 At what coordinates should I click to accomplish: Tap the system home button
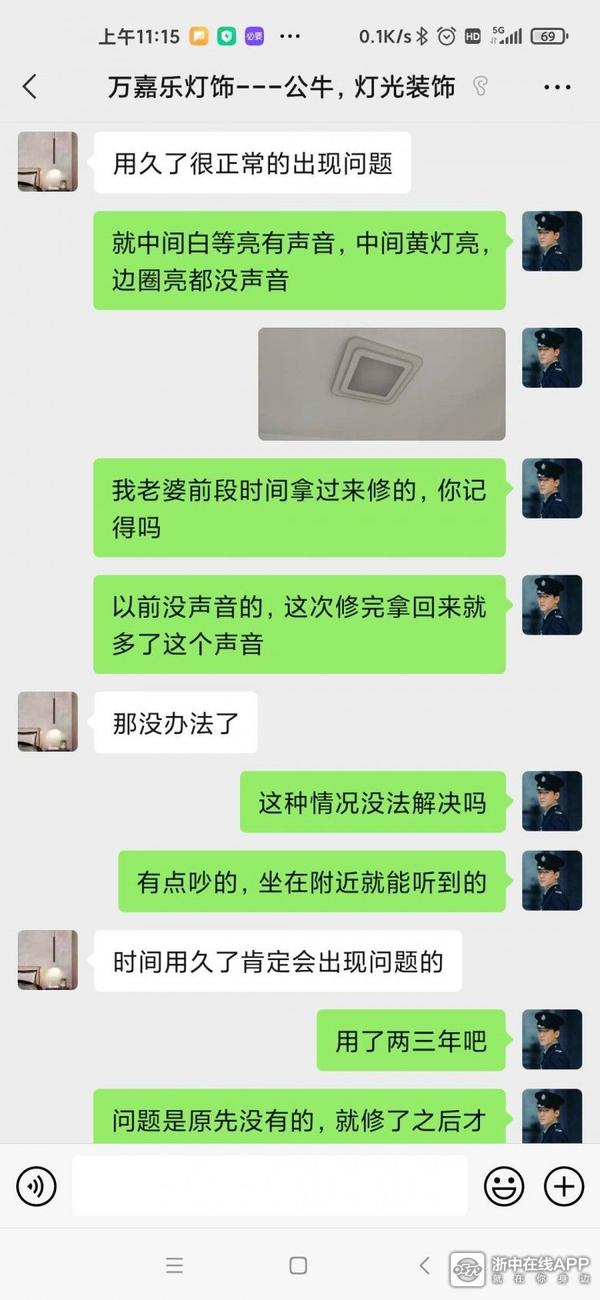tap(298, 1265)
